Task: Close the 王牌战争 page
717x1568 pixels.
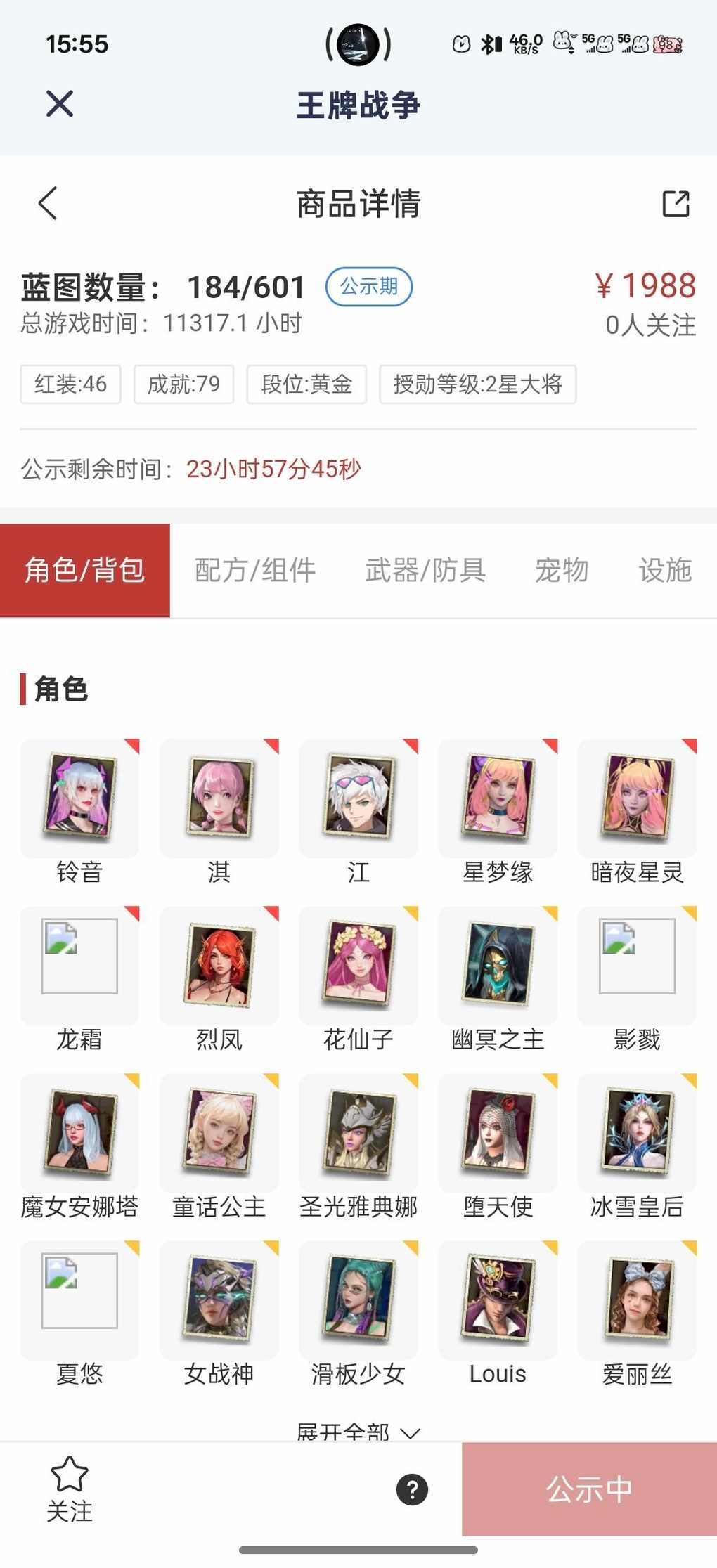Action: pos(60,104)
